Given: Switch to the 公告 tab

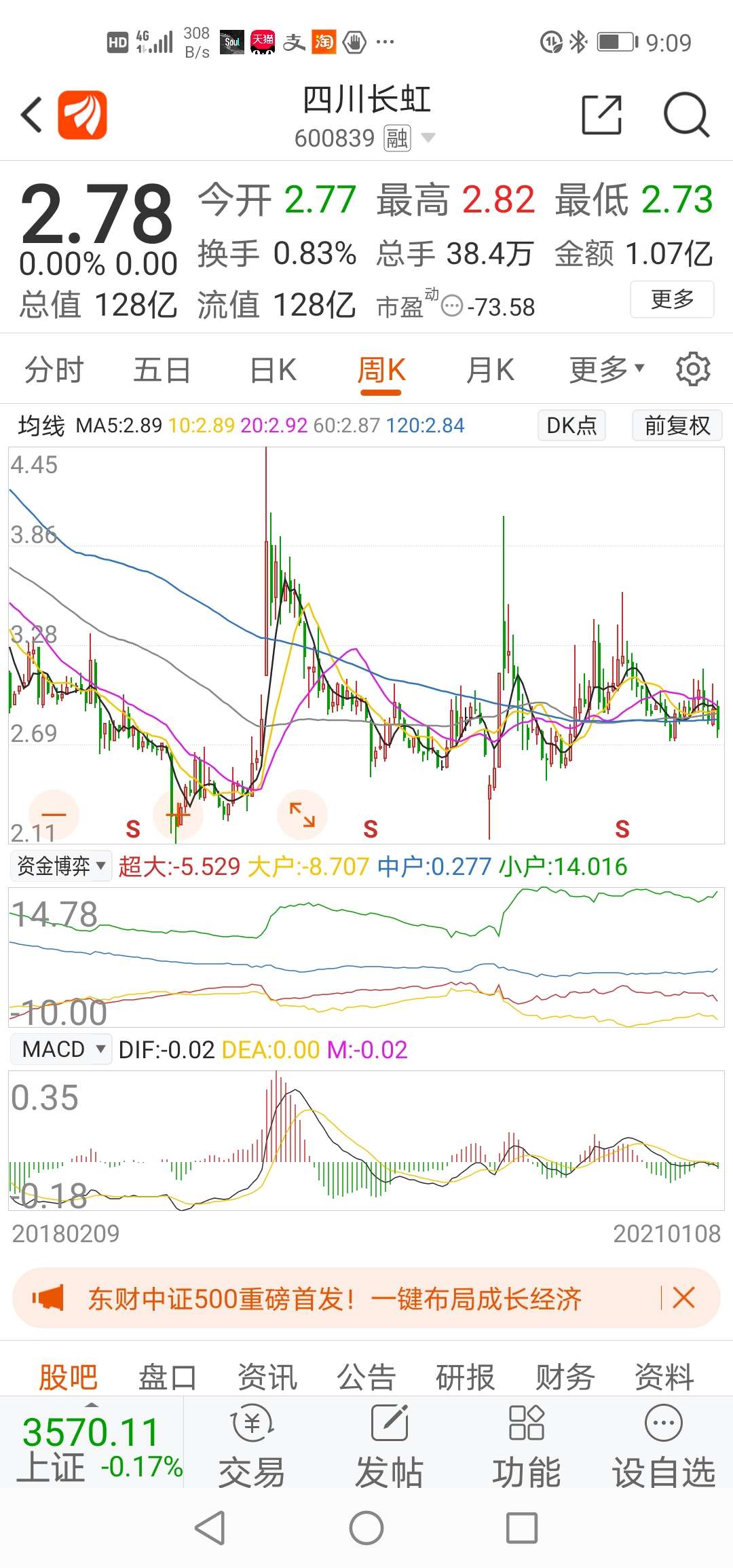Looking at the screenshot, I should pyautogui.click(x=366, y=1377).
